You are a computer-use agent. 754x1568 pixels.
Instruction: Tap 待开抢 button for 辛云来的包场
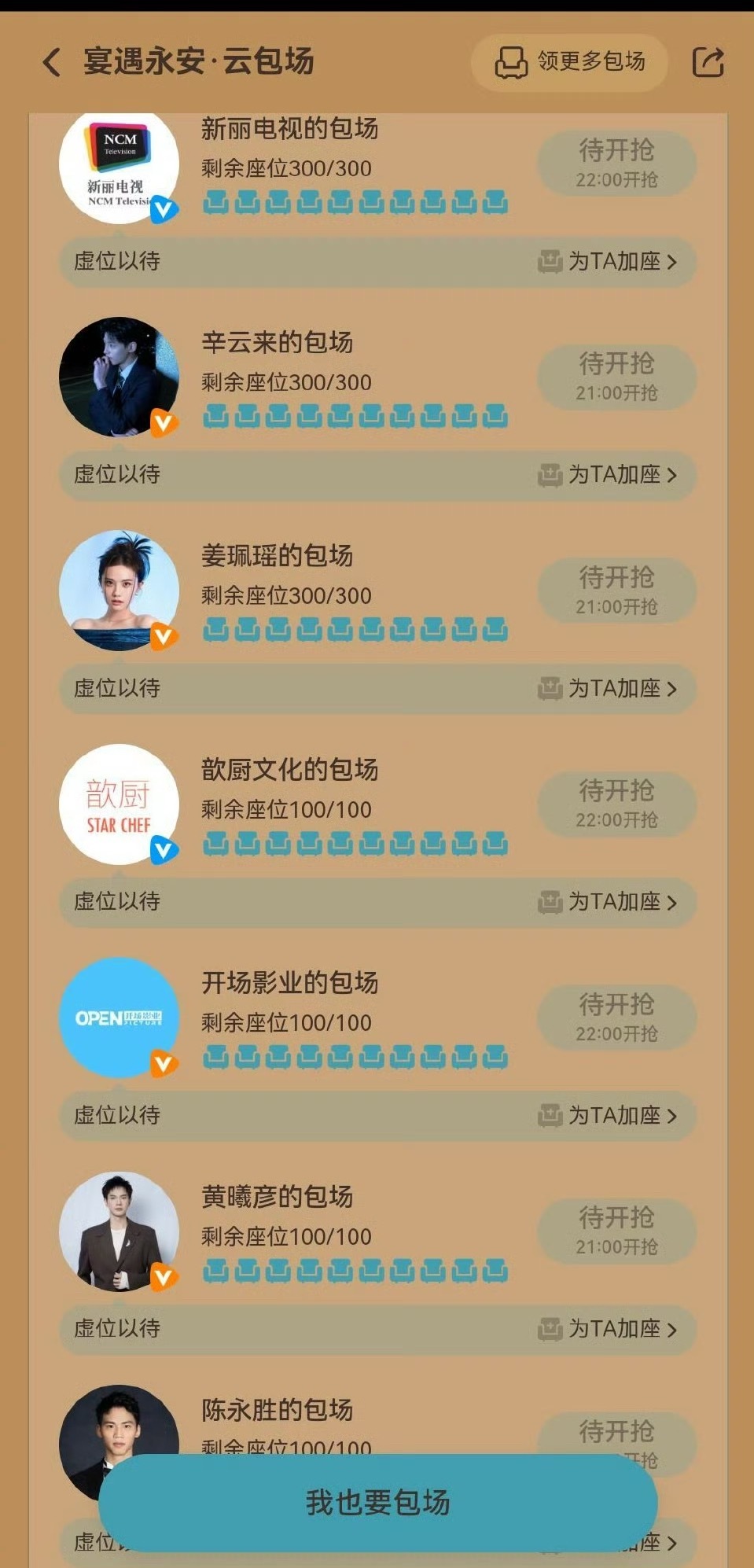pos(616,377)
